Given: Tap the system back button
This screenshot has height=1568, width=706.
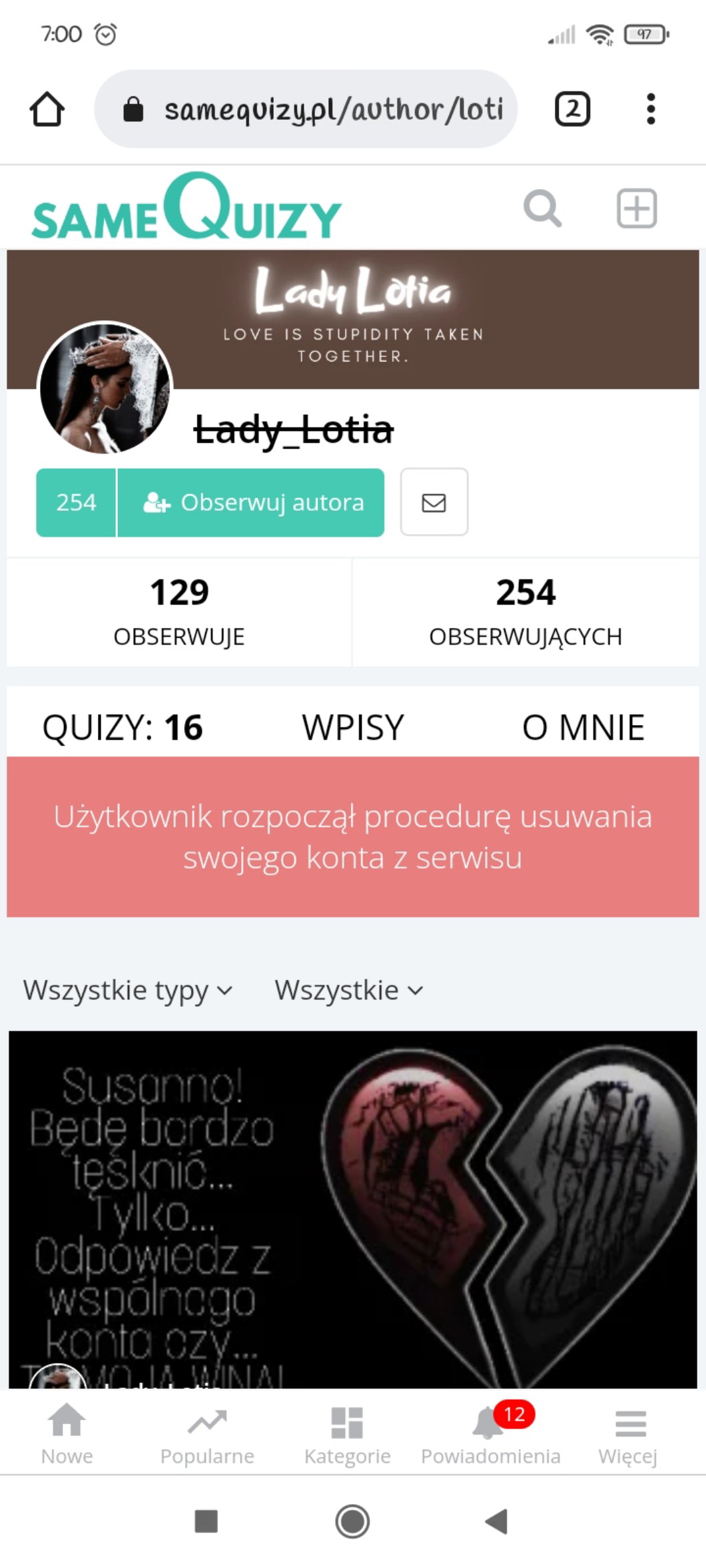Looking at the screenshot, I should [497, 1521].
